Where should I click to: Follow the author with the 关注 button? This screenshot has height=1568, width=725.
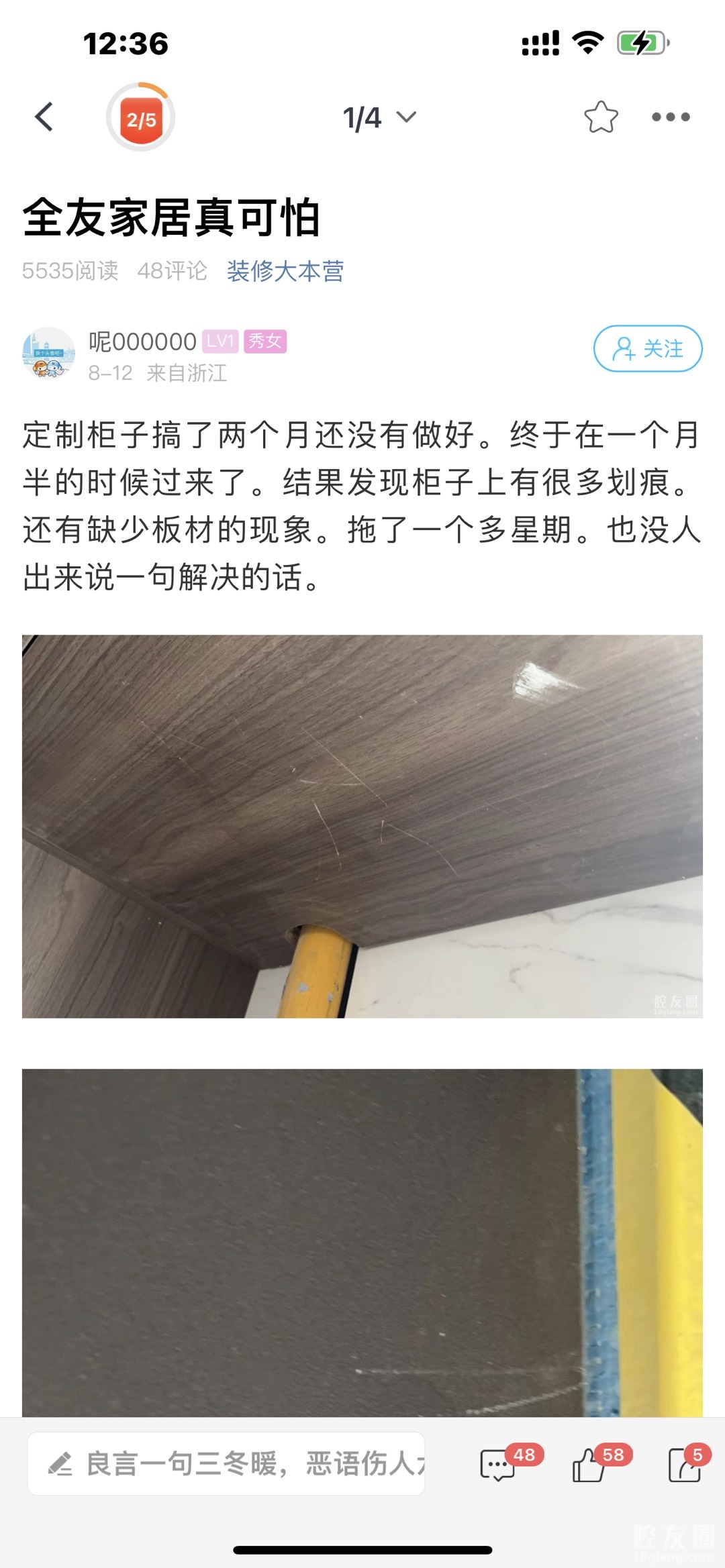[647, 348]
